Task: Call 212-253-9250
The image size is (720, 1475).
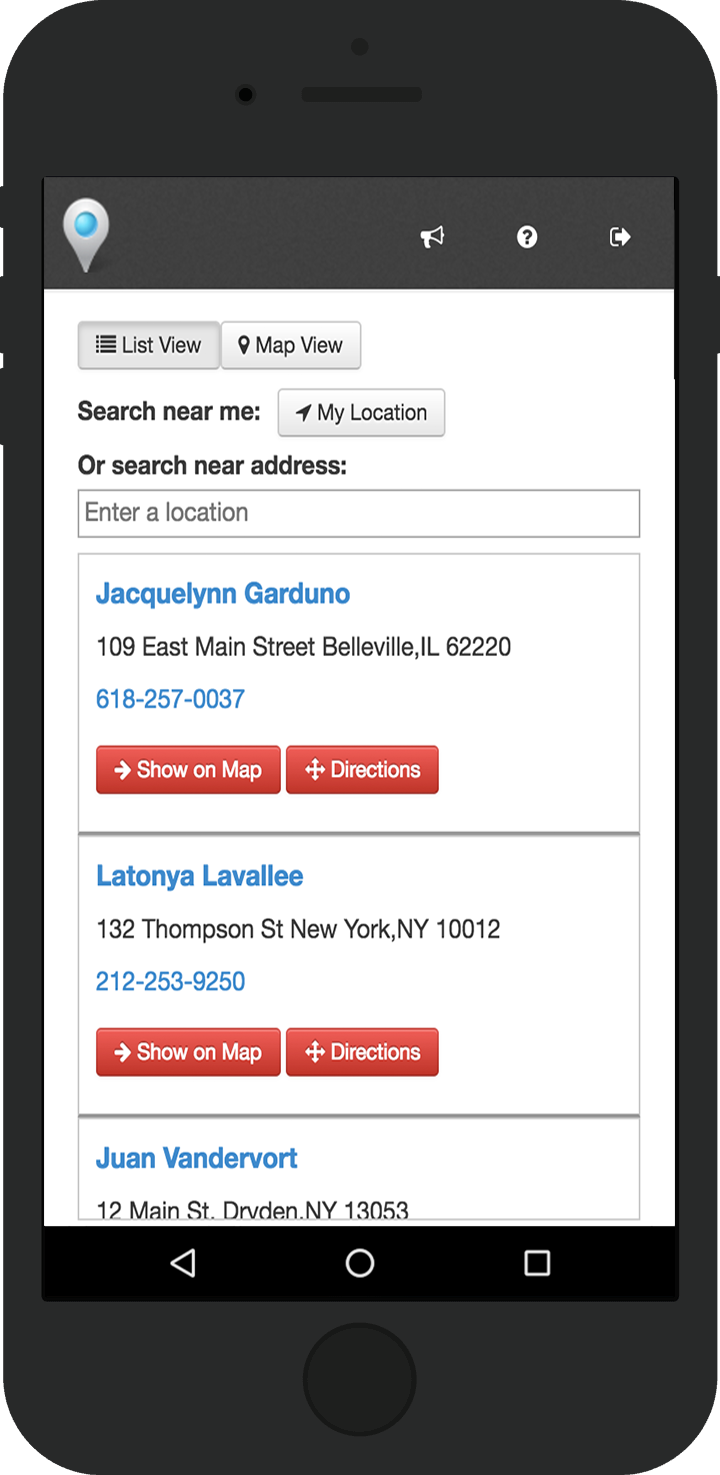Action: point(170,982)
